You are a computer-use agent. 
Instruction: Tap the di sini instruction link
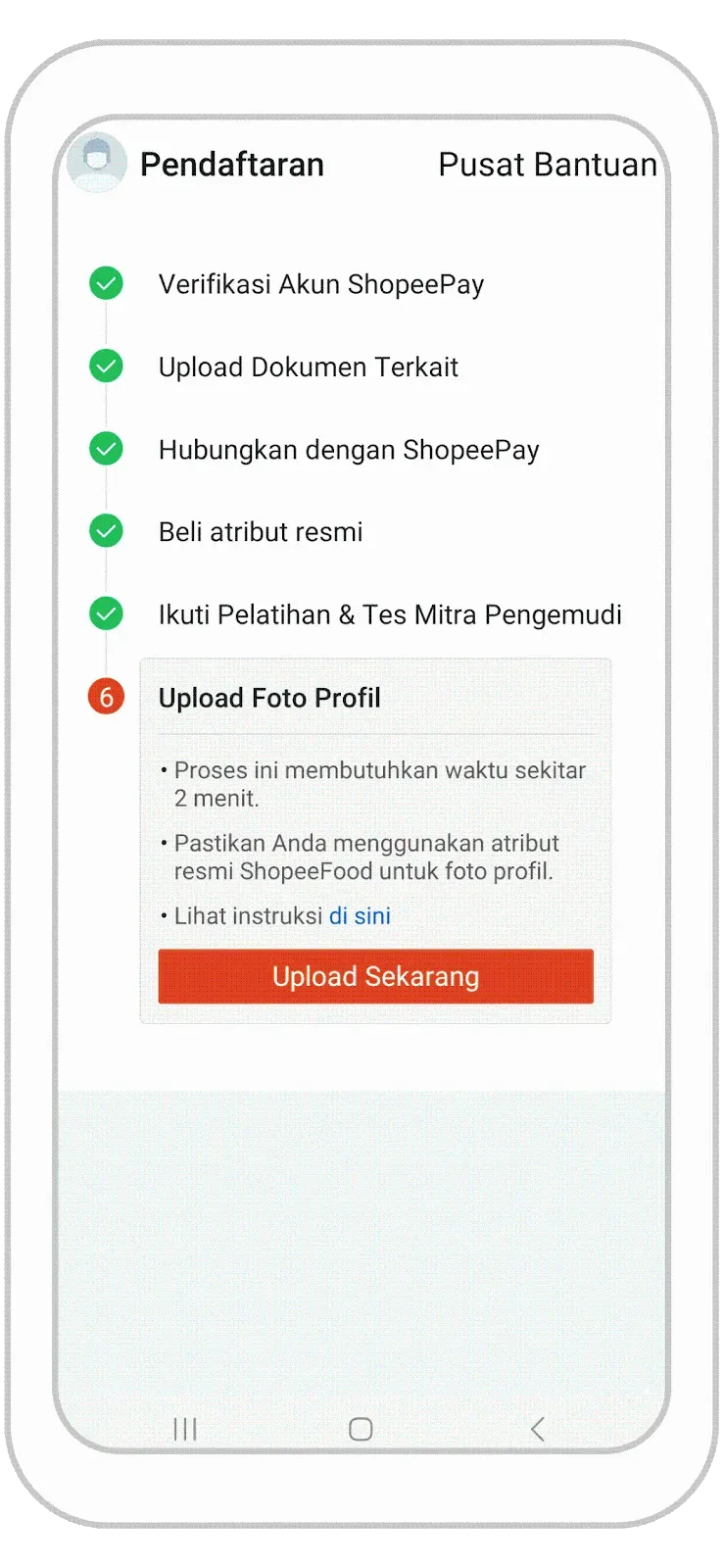[x=359, y=915]
